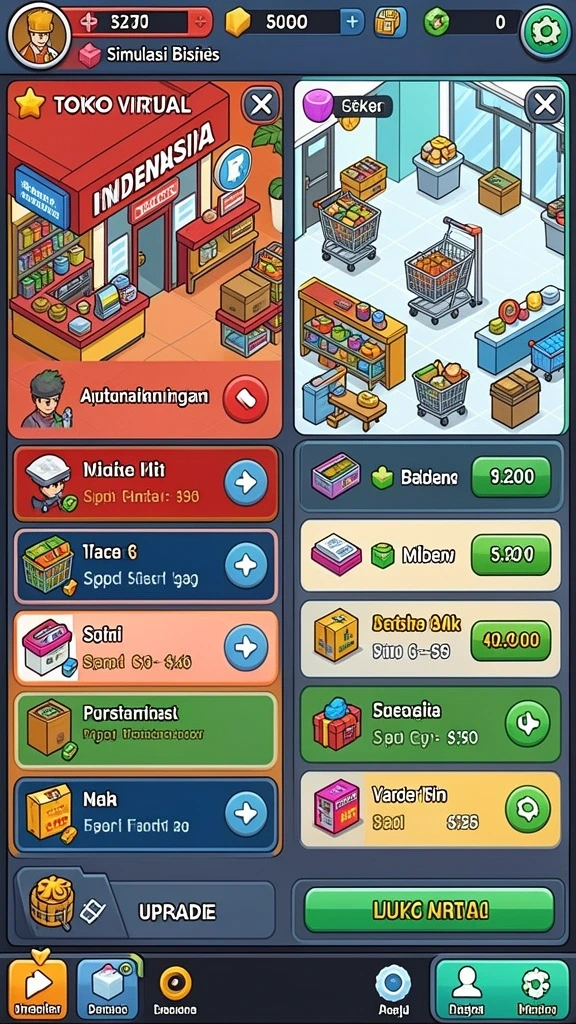Image resolution: width=576 pixels, height=1024 pixels.
Task: Purchase the yellow box priced 40.000
Action: (x=511, y=639)
